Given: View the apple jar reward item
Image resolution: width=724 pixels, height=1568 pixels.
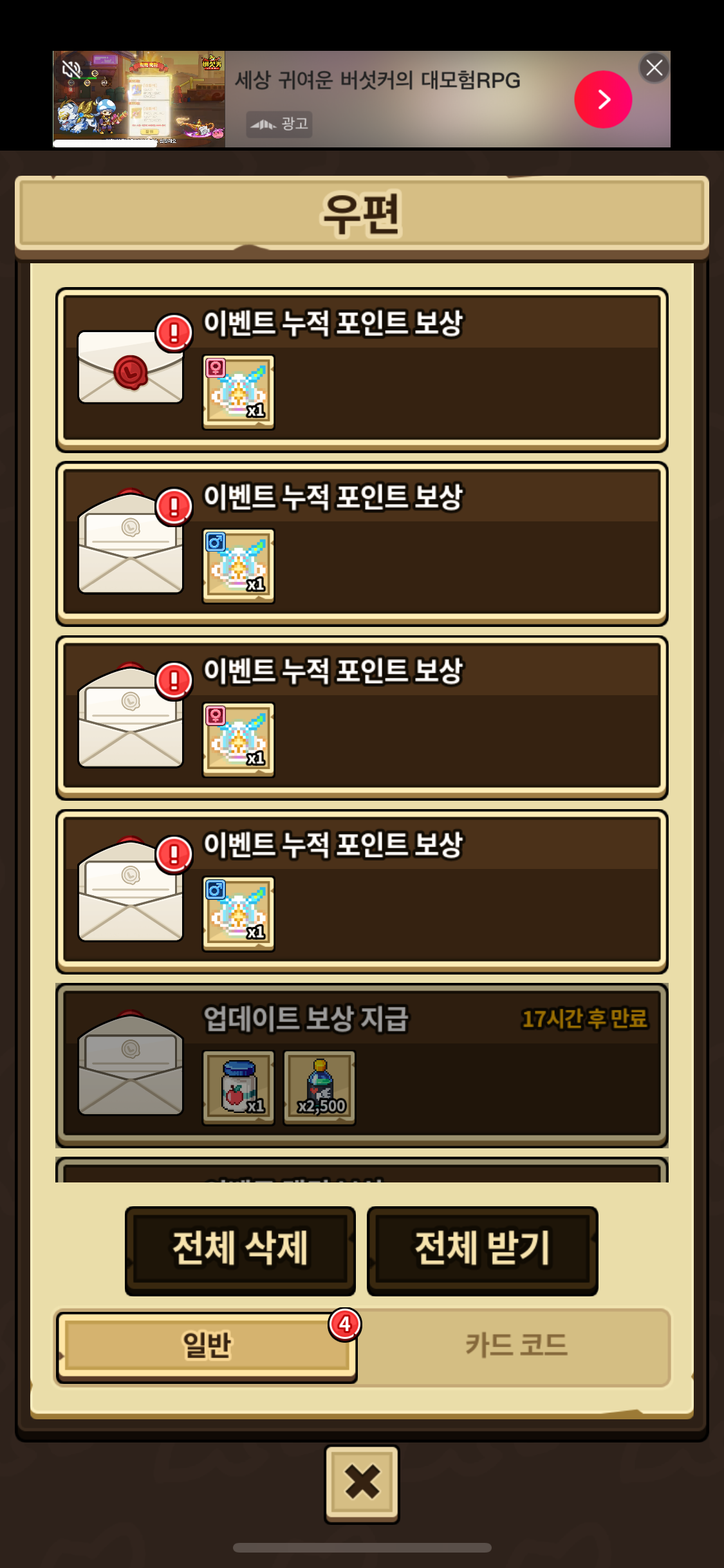Looking at the screenshot, I should pos(239,1087).
